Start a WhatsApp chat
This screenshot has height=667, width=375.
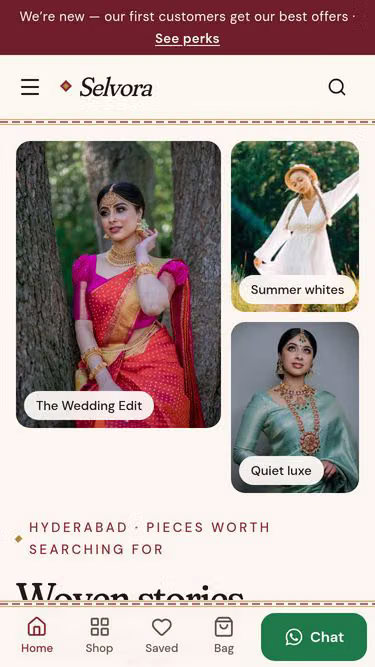click(x=314, y=637)
